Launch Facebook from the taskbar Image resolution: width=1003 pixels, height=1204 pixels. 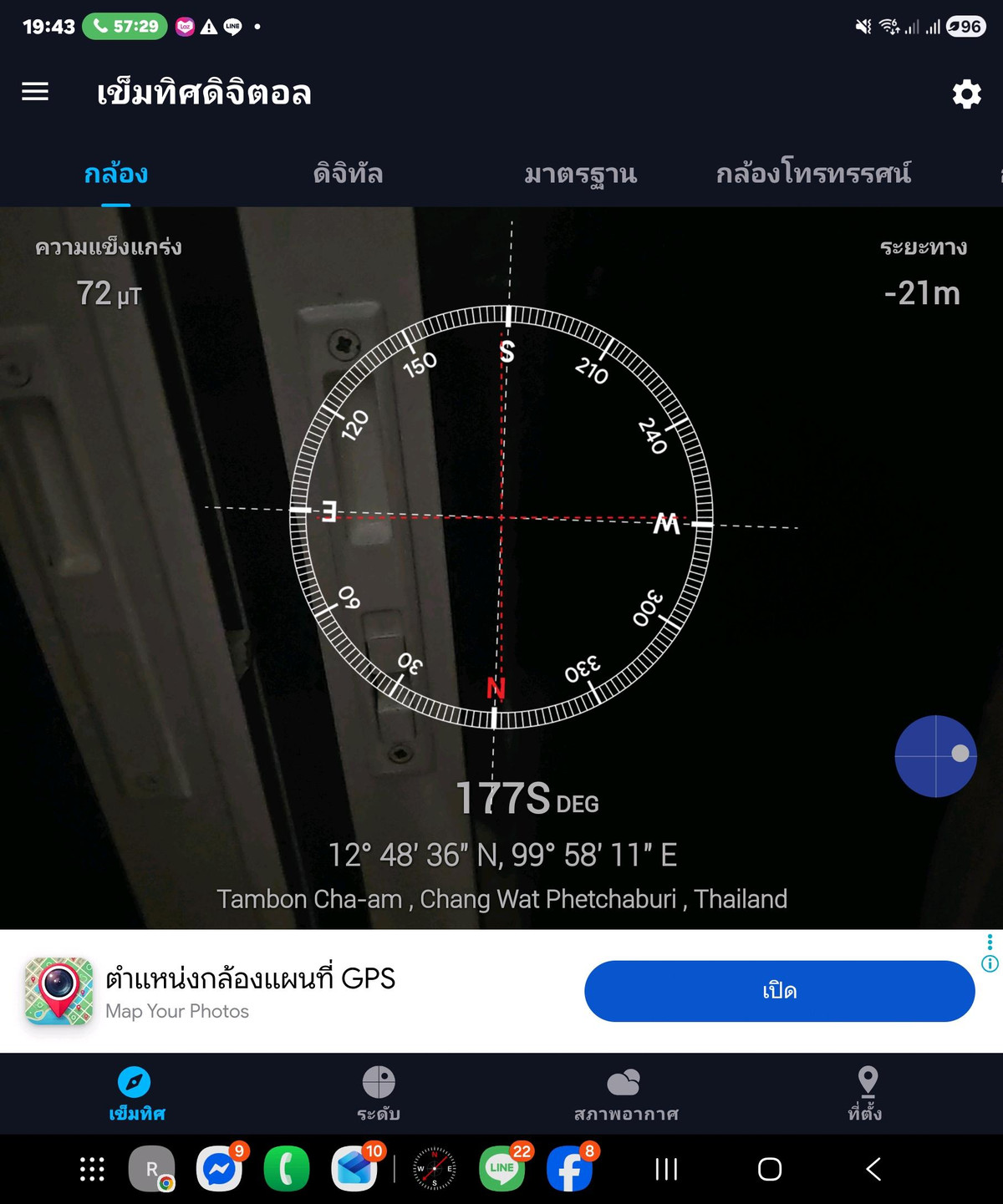[x=570, y=1169]
